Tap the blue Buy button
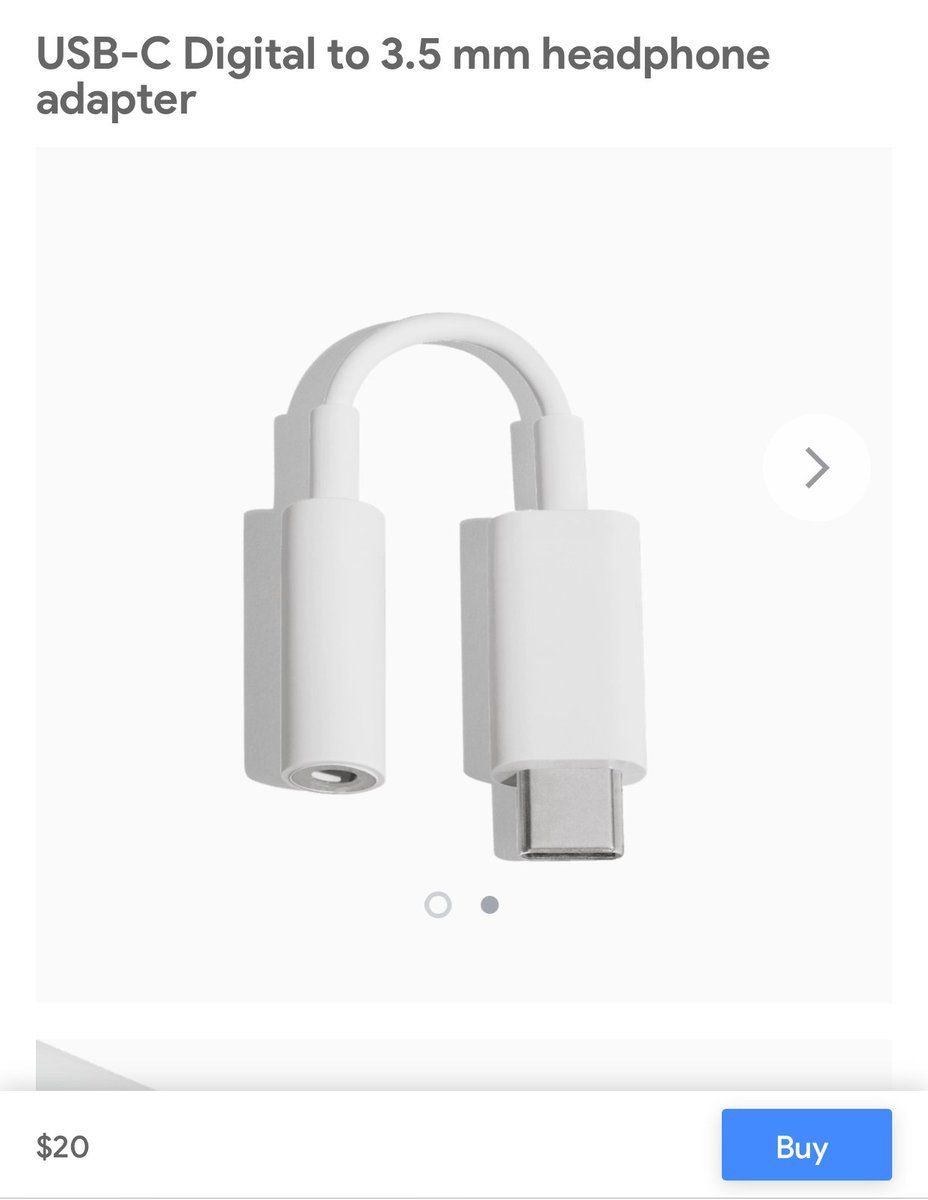Viewport: 928px width, 1200px height. click(806, 1145)
